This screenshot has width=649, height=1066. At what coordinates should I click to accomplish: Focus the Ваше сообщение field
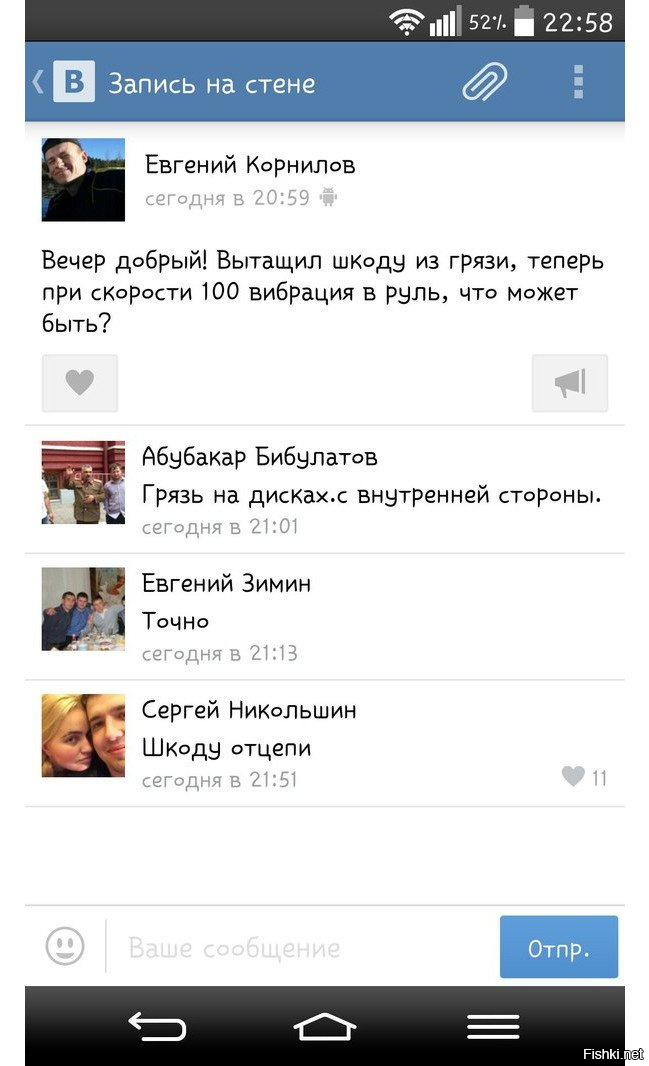(300, 948)
